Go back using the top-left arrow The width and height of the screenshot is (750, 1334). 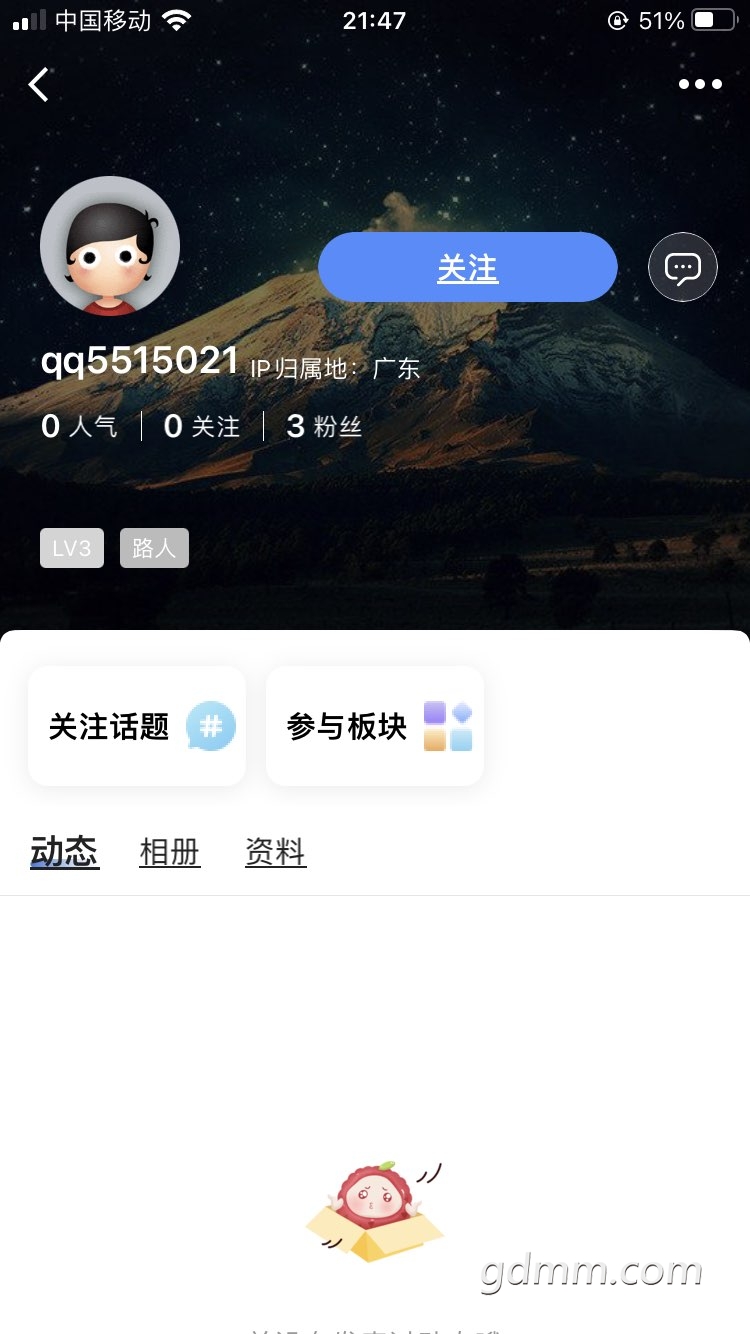(x=39, y=85)
